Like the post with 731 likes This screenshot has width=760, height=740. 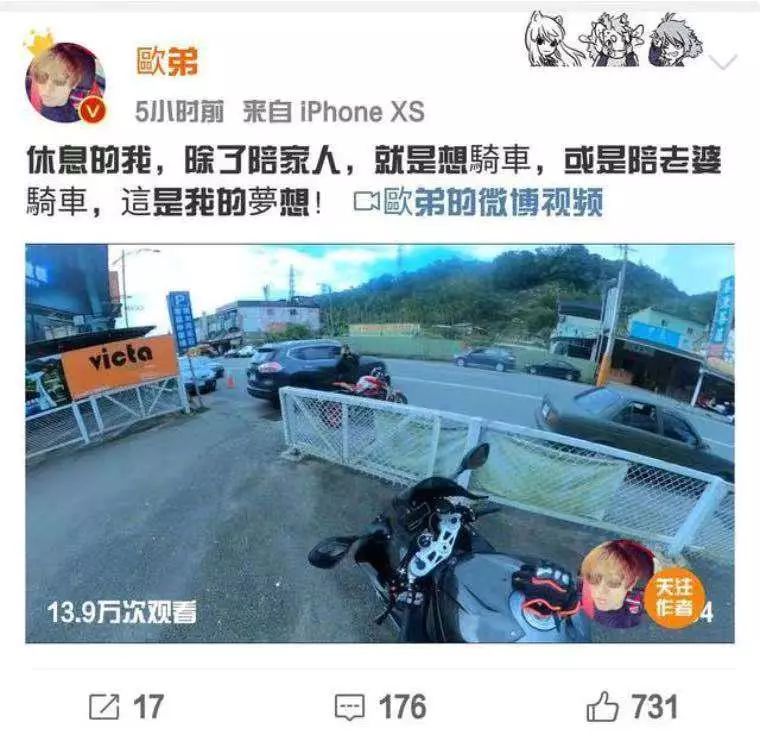pyautogui.click(x=633, y=707)
